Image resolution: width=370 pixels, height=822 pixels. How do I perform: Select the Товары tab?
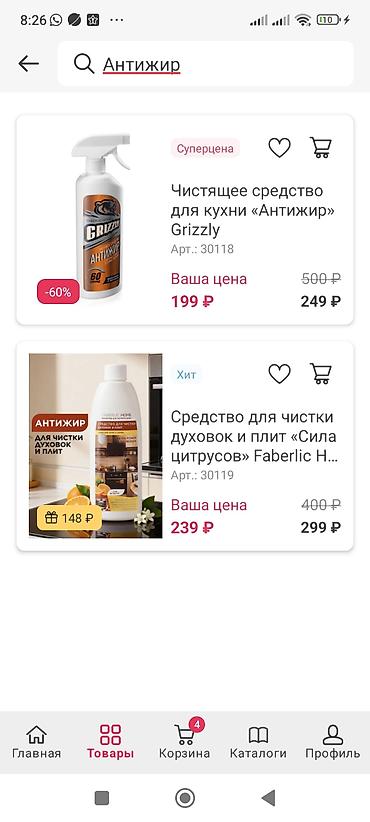(110, 742)
